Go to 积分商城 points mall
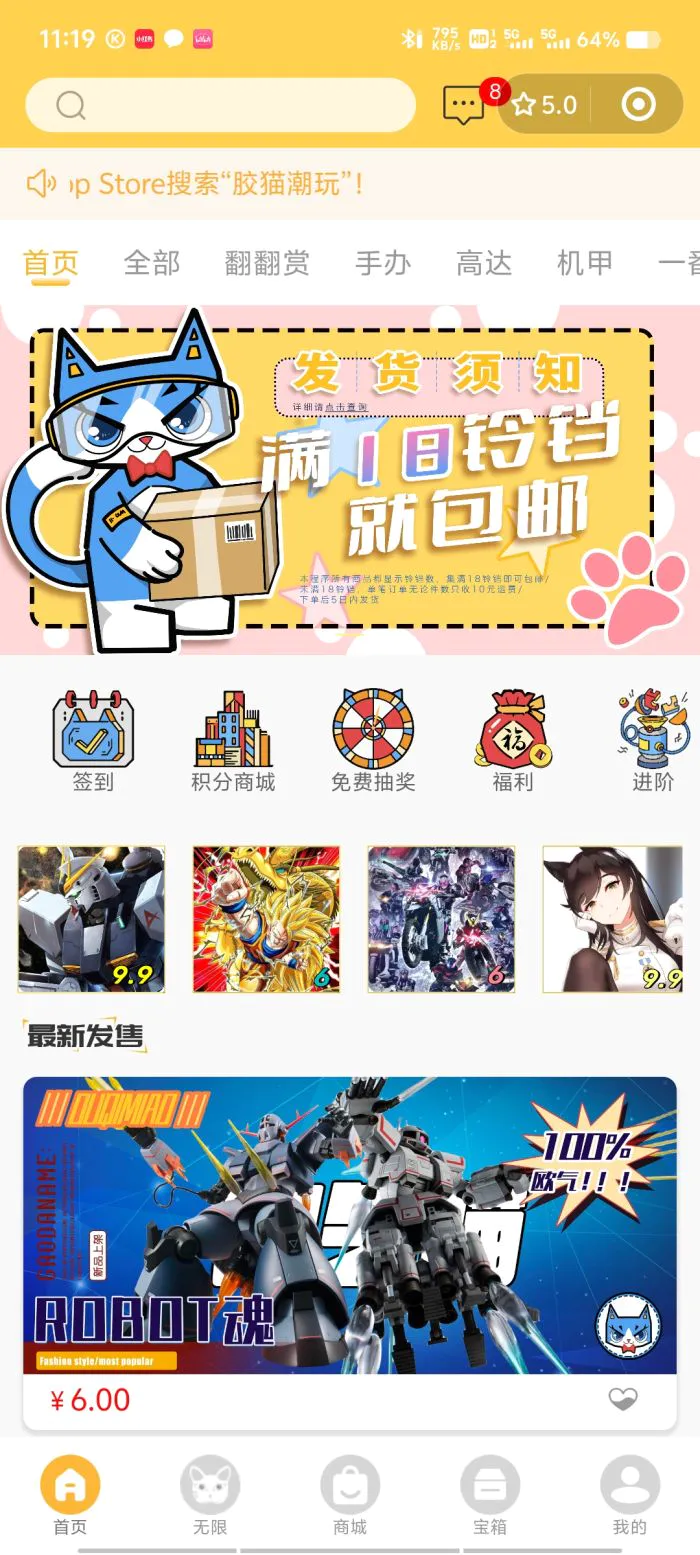This screenshot has height=1555, width=700. (x=233, y=741)
